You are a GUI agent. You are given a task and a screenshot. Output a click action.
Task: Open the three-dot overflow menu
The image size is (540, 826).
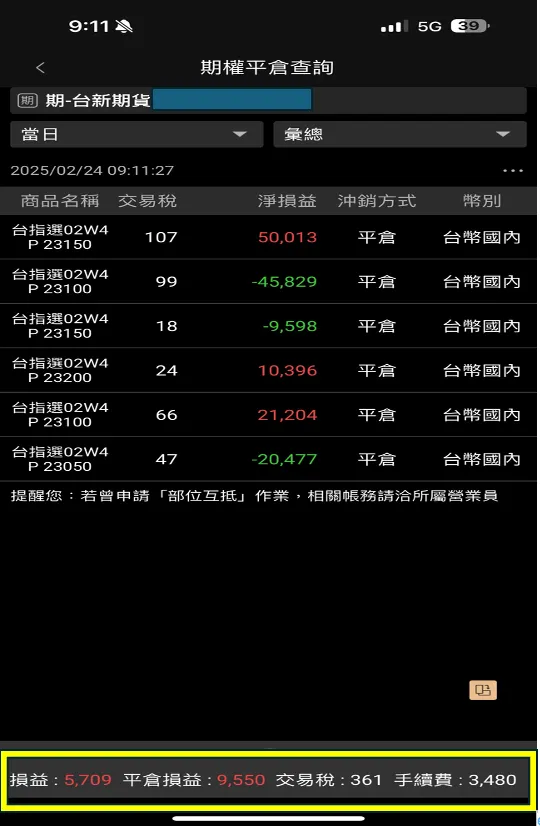pos(513,171)
